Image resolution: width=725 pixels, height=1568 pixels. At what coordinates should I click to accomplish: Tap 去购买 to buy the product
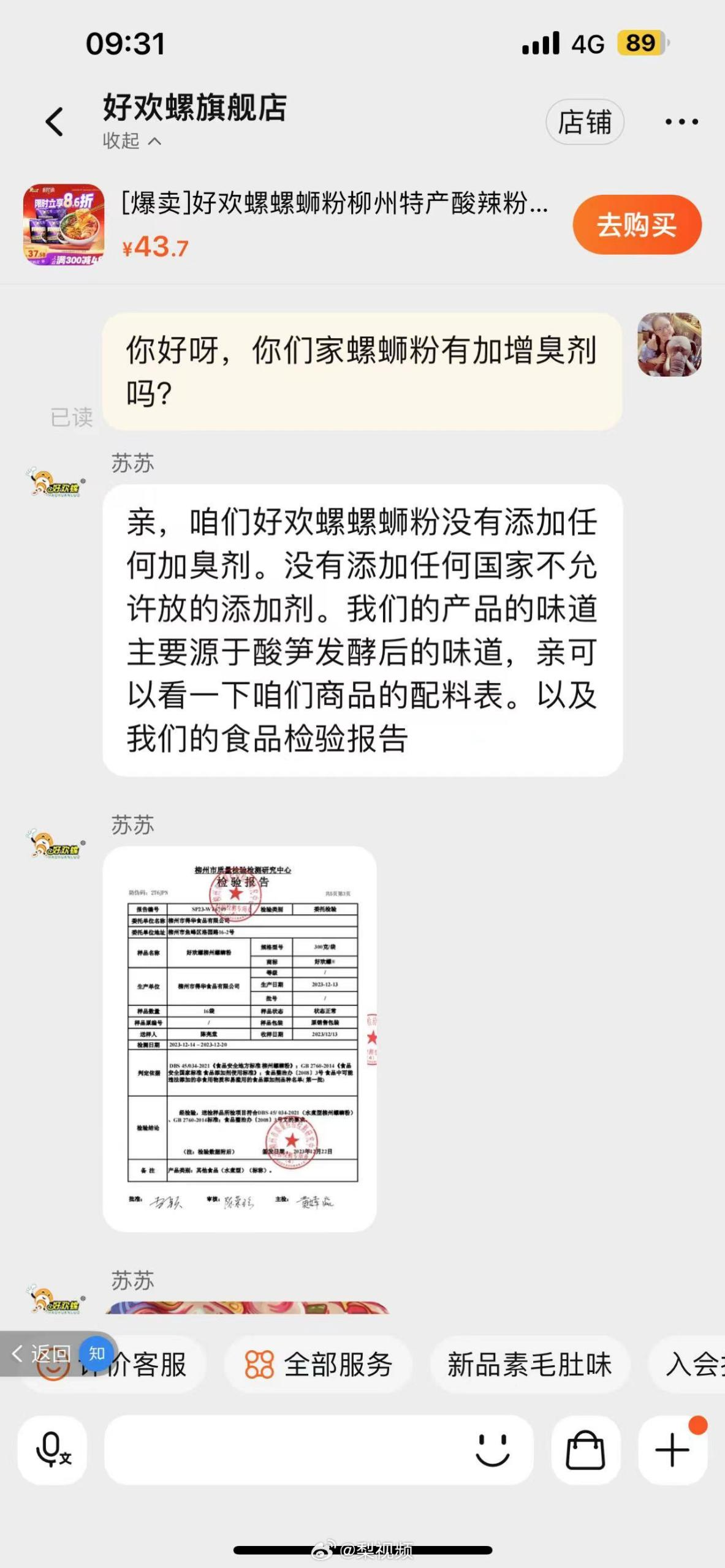click(x=637, y=225)
